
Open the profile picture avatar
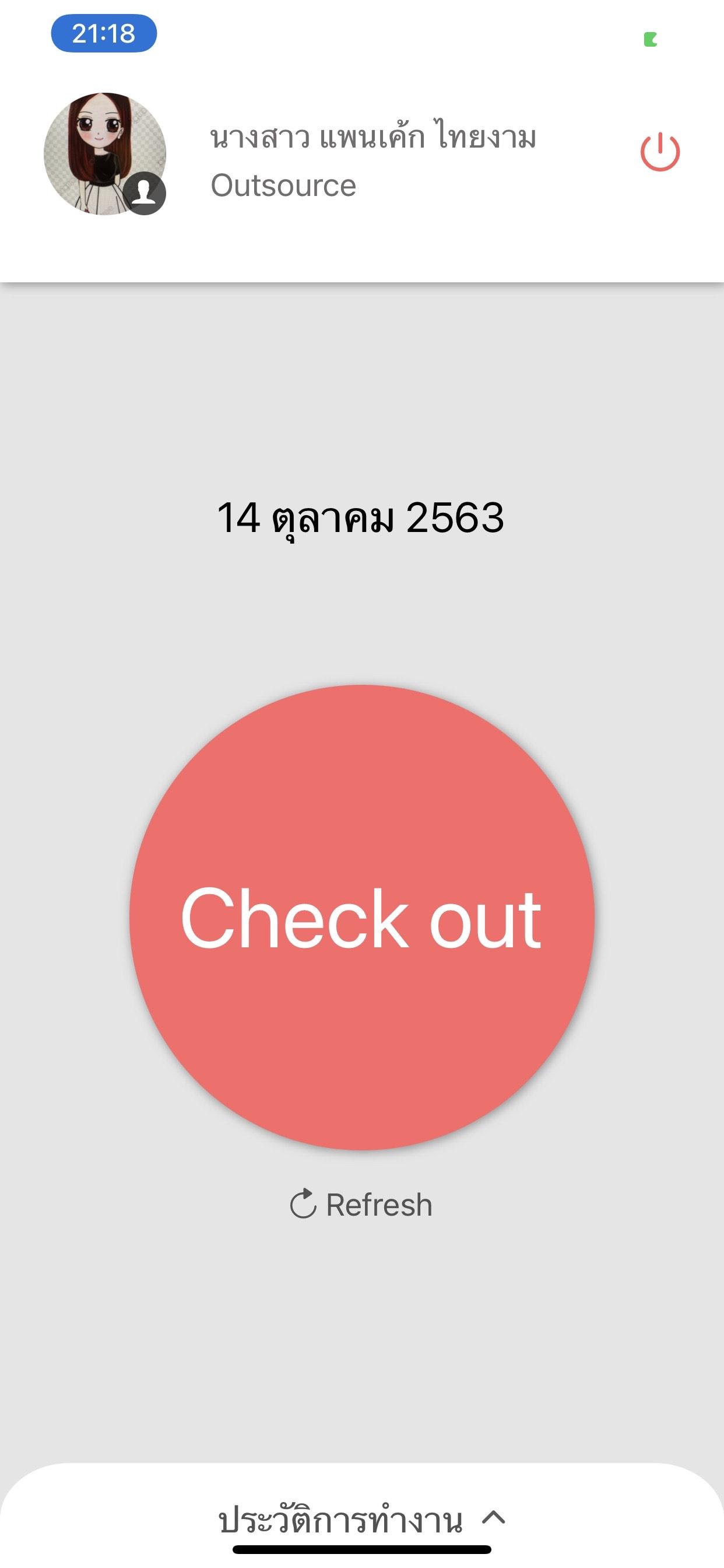tap(105, 153)
